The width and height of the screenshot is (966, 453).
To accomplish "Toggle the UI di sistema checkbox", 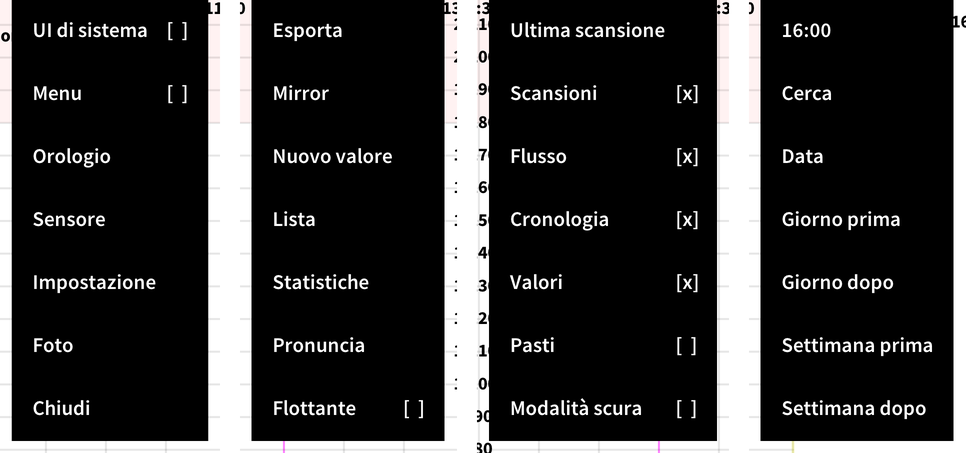I will pyautogui.click(x=110, y=30).
